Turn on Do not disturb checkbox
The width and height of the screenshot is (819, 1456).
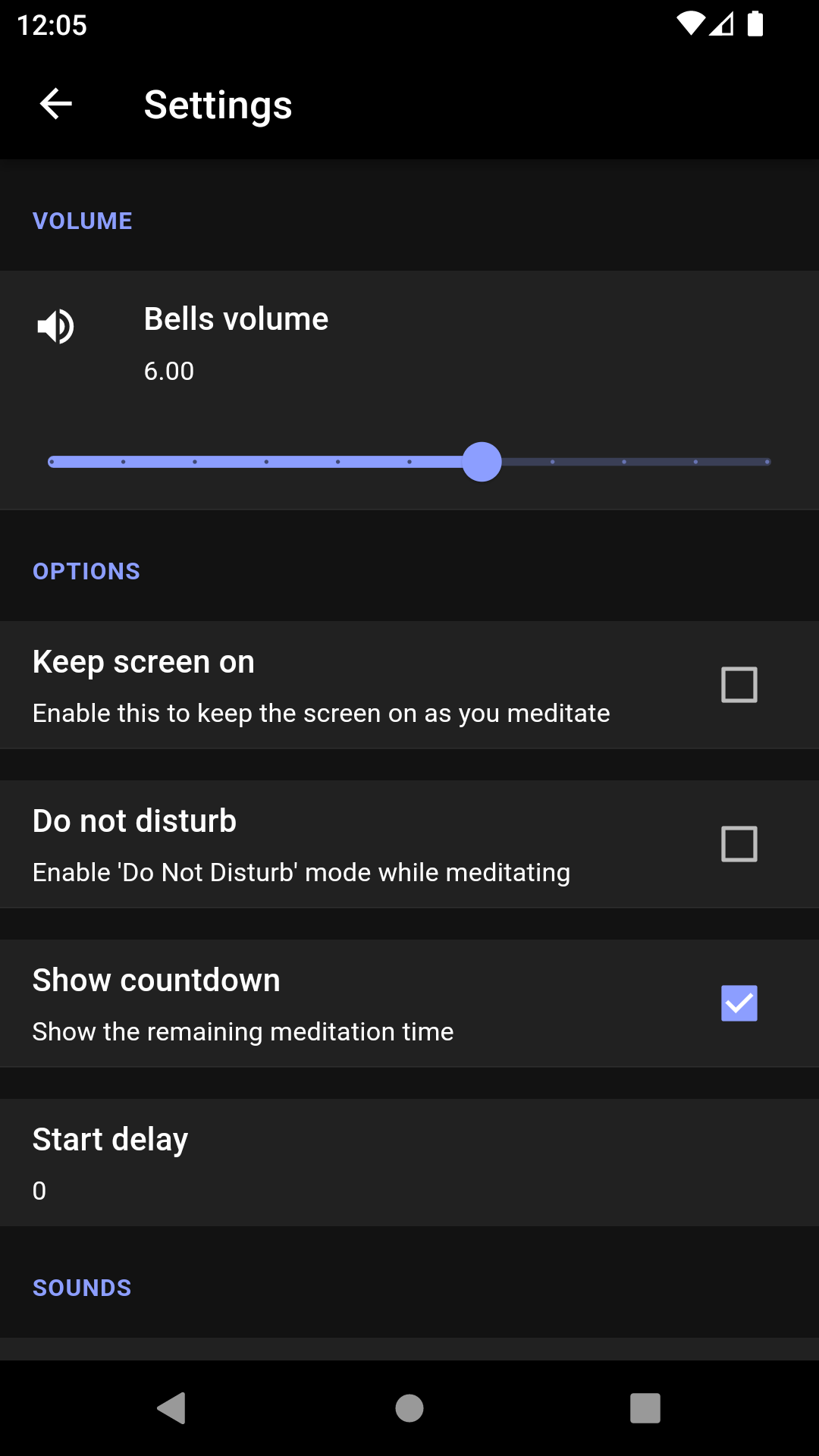pos(739,844)
